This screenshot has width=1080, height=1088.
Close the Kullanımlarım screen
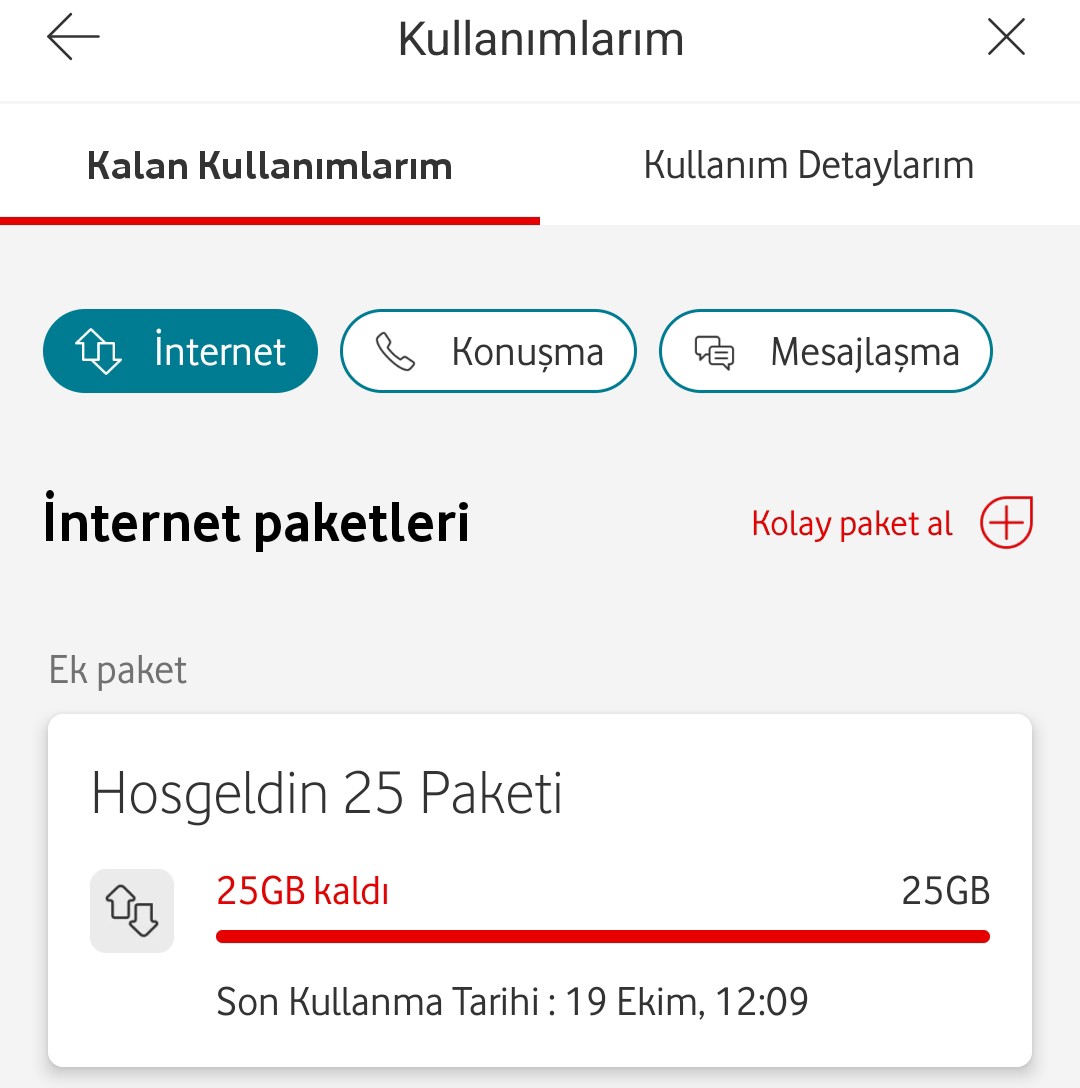[1005, 39]
